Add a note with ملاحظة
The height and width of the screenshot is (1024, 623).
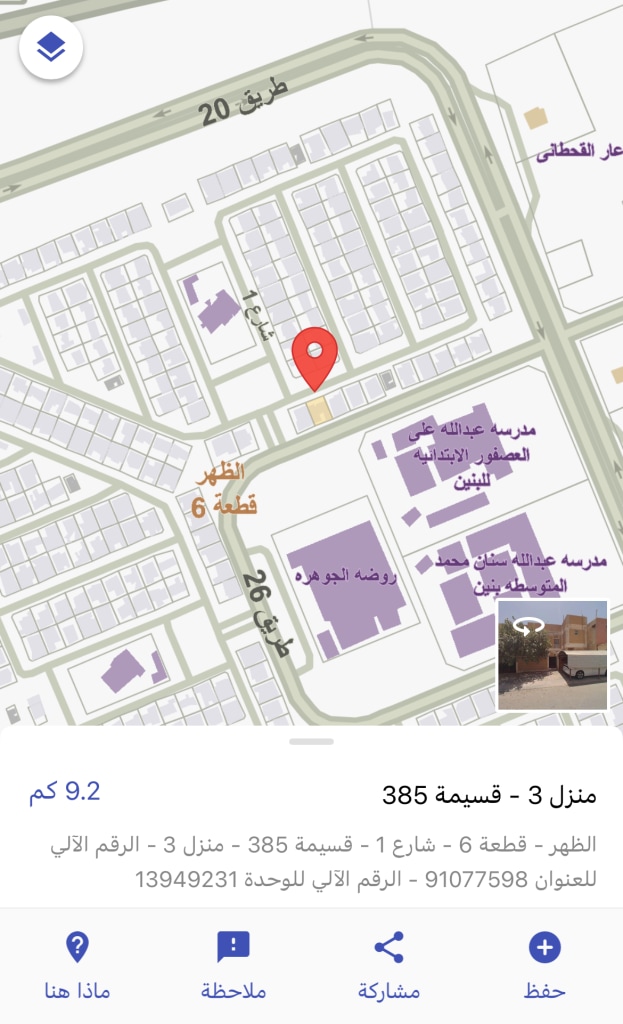(233, 963)
